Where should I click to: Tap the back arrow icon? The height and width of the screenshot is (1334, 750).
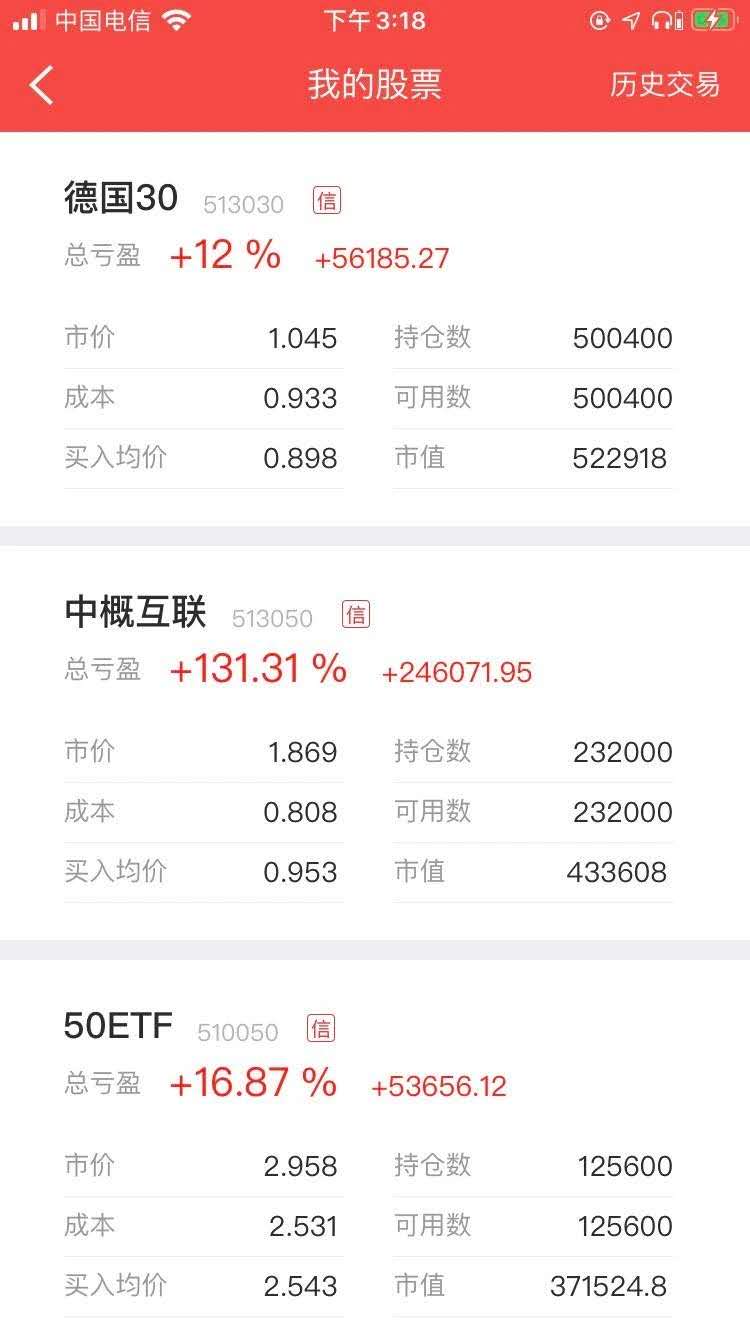(x=40, y=86)
